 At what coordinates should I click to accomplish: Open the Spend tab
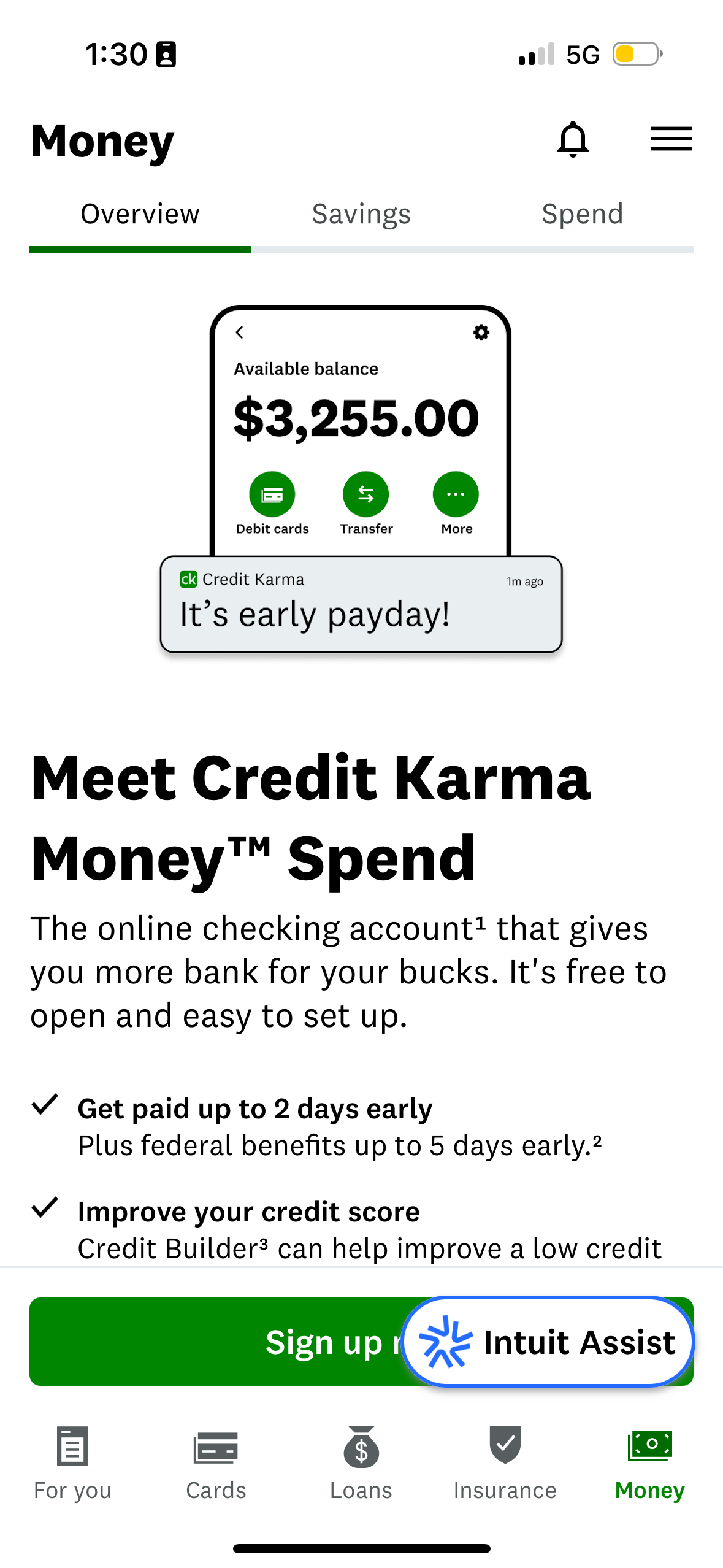click(582, 213)
